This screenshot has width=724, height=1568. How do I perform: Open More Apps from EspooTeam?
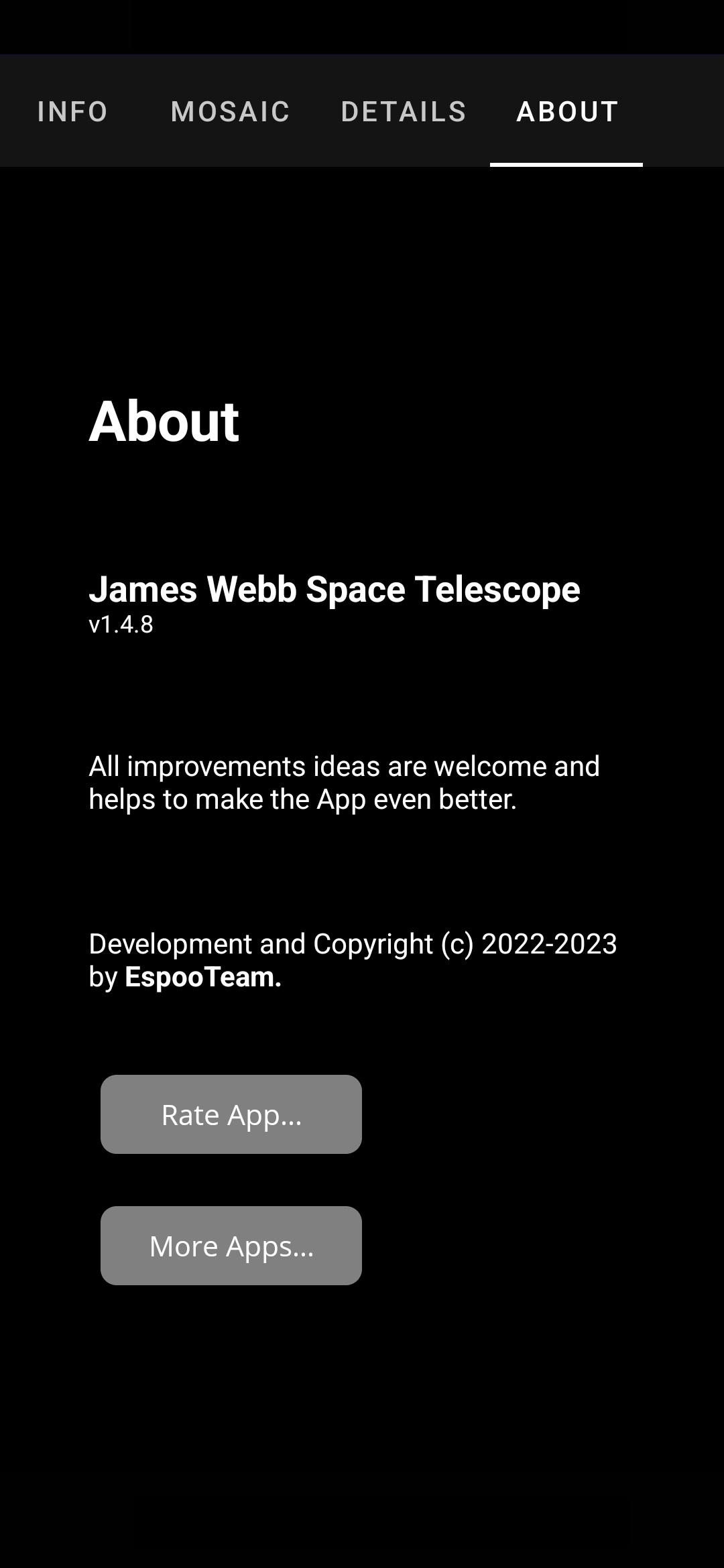(x=231, y=1246)
